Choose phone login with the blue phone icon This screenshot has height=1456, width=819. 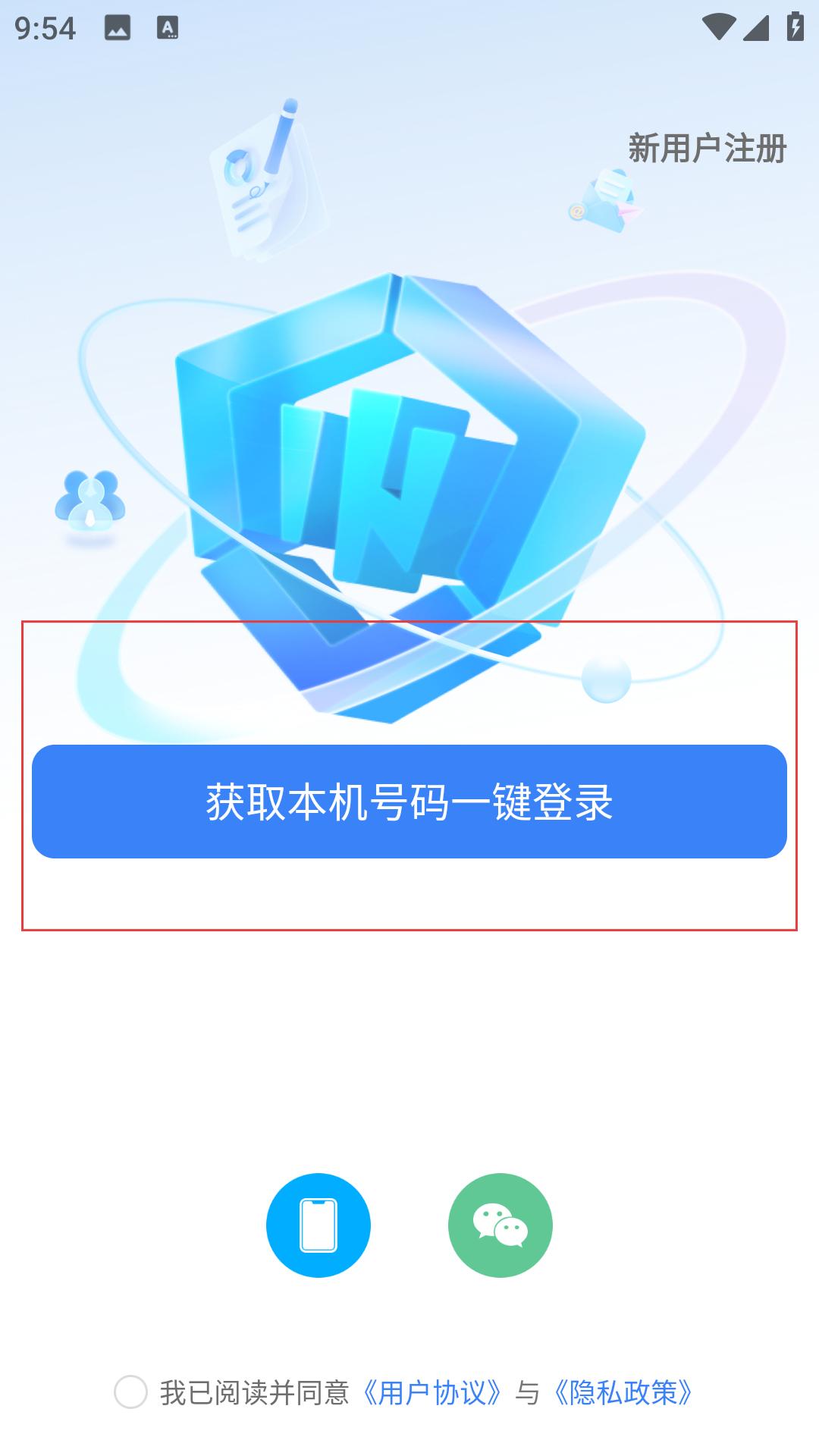pyautogui.click(x=318, y=1225)
